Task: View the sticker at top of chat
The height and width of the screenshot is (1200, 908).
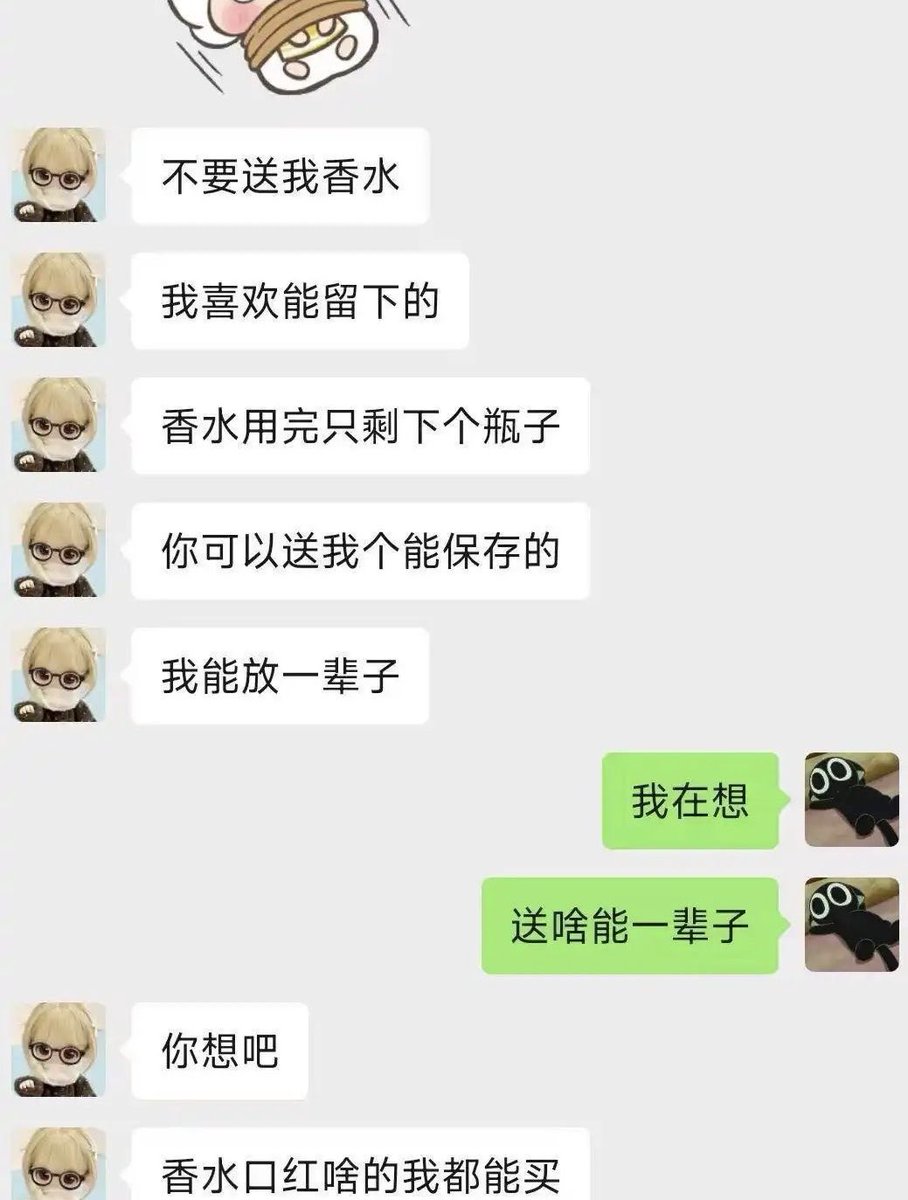Action: pyautogui.click(x=290, y=40)
